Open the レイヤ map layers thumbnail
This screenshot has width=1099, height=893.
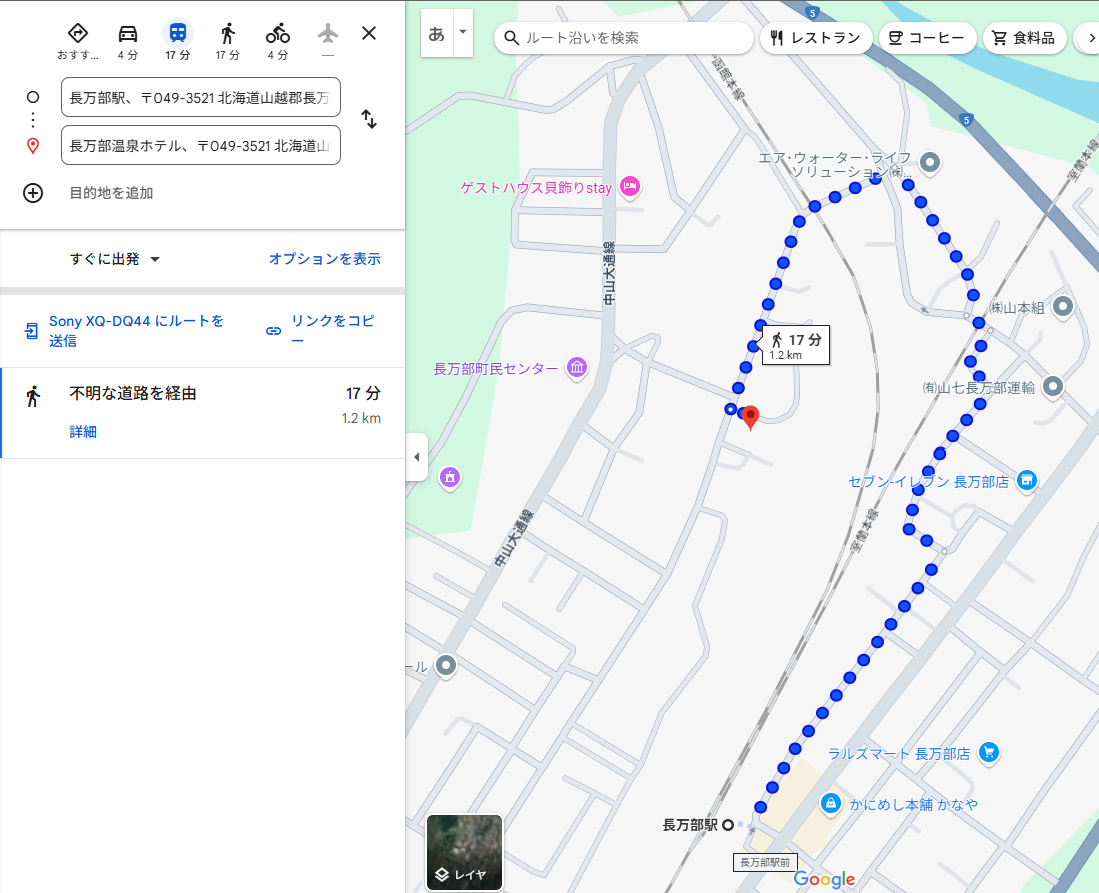tap(464, 852)
